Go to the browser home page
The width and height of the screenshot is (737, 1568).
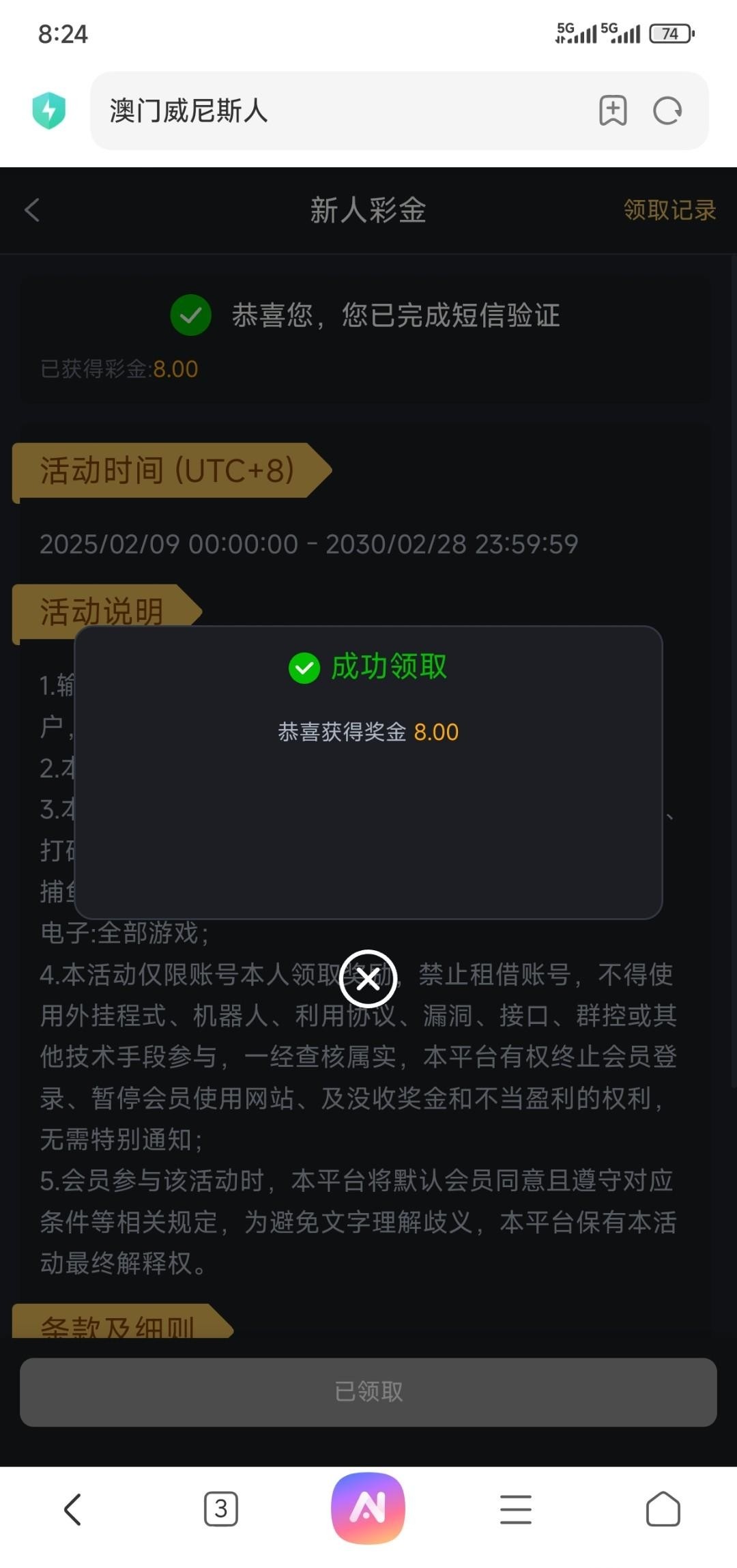point(663,1509)
